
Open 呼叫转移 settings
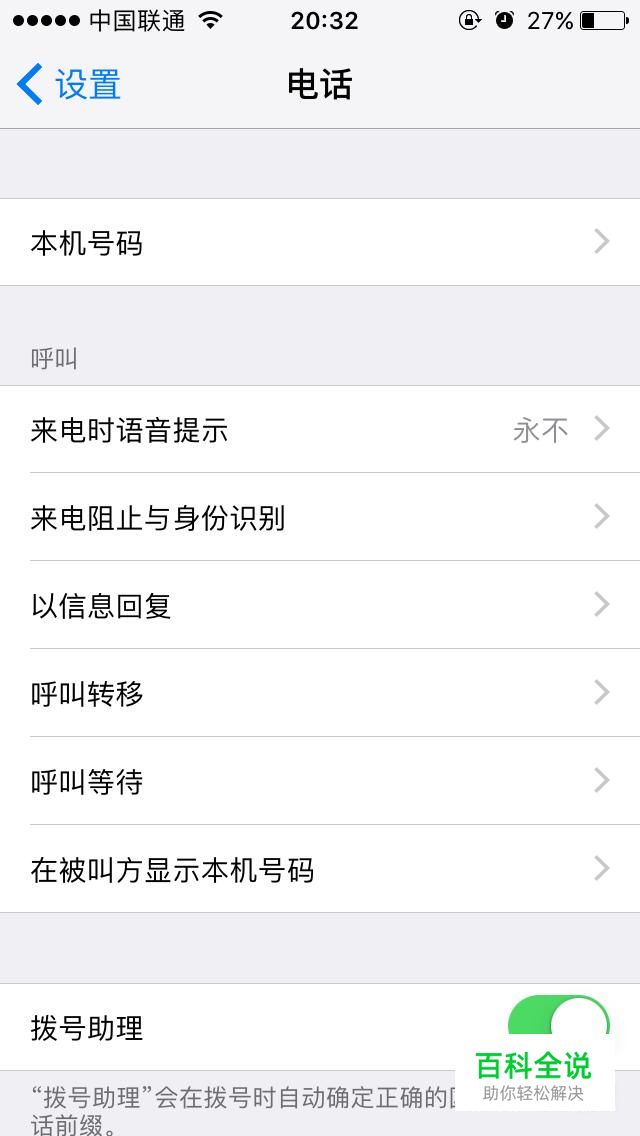pyautogui.click(x=320, y=694)
